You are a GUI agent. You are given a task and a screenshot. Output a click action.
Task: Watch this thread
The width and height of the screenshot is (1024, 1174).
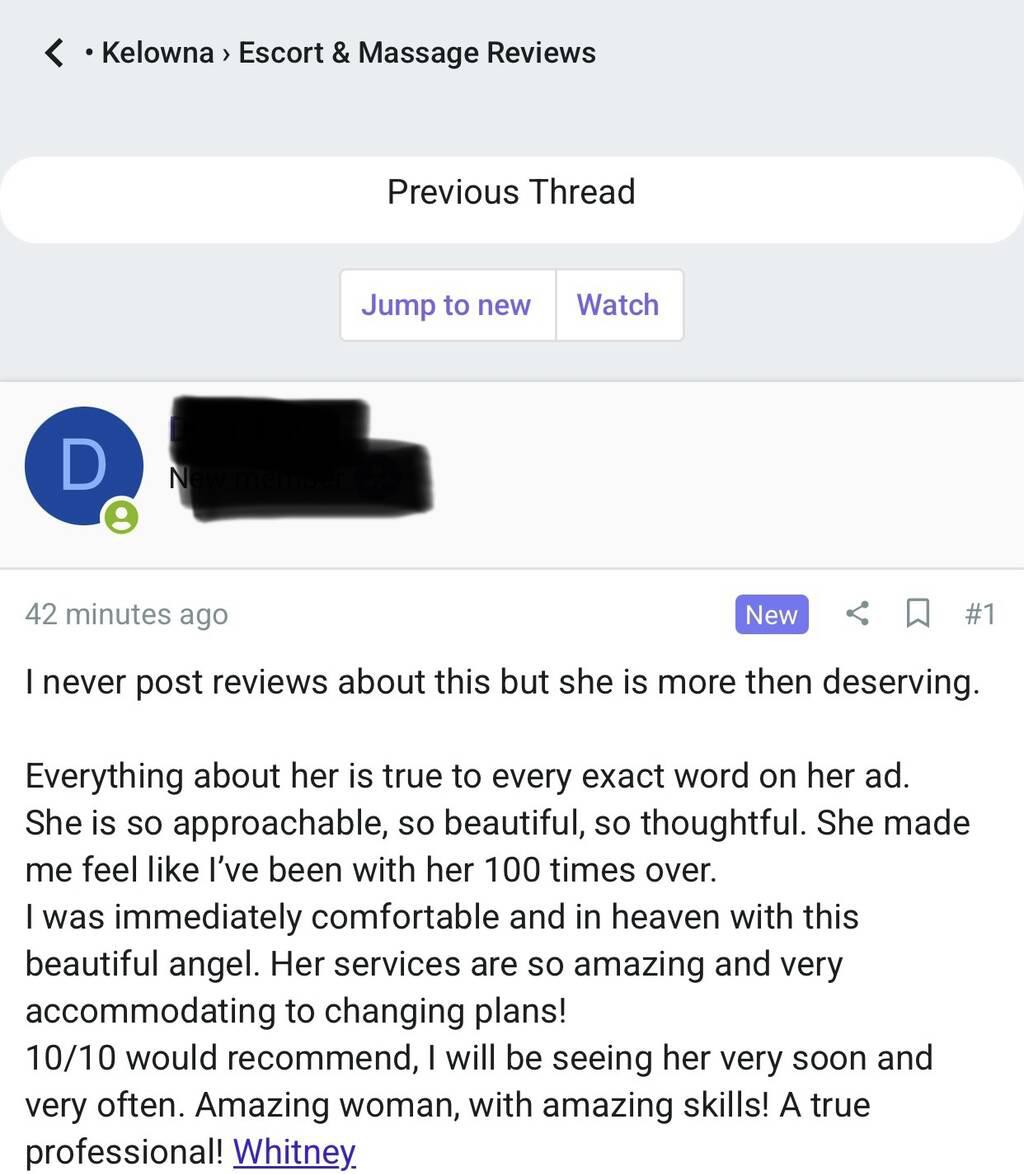[618, 305]
